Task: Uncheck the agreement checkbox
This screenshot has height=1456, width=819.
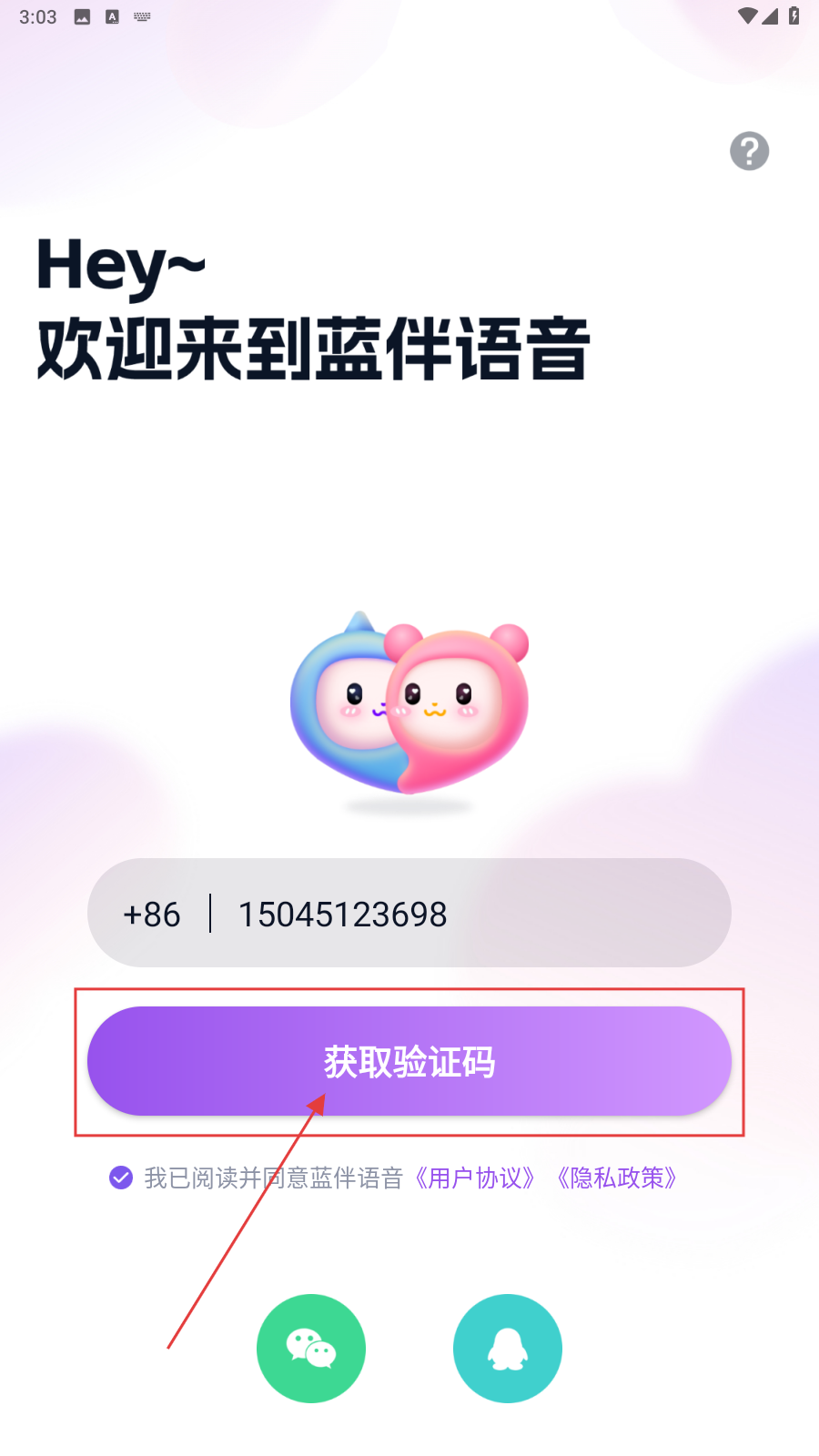Action: pyautogui.click(x=121, y=1178)
